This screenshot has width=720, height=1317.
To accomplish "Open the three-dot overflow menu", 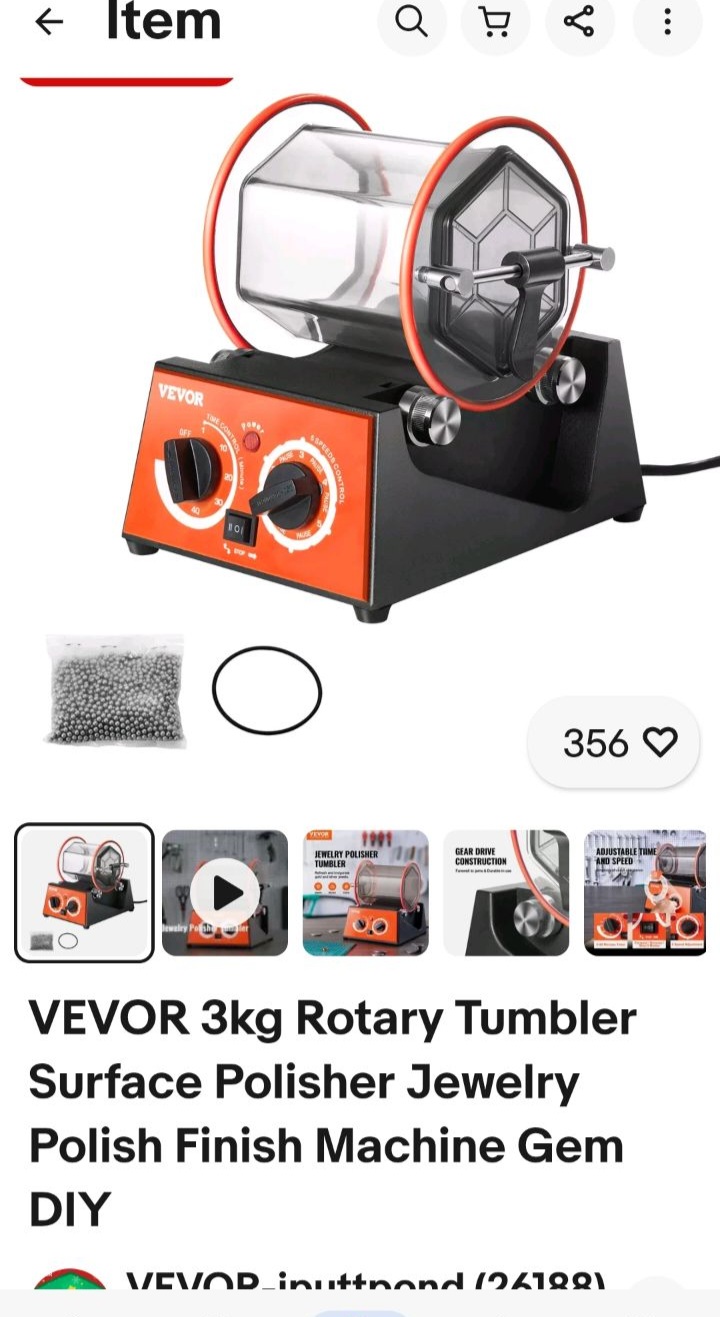I will pyautogui.click(x=667, y=21).
